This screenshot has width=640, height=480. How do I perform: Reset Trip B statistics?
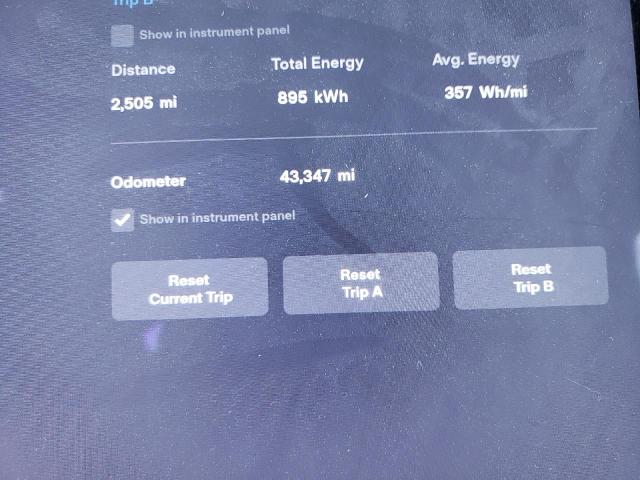click(531, 278)
